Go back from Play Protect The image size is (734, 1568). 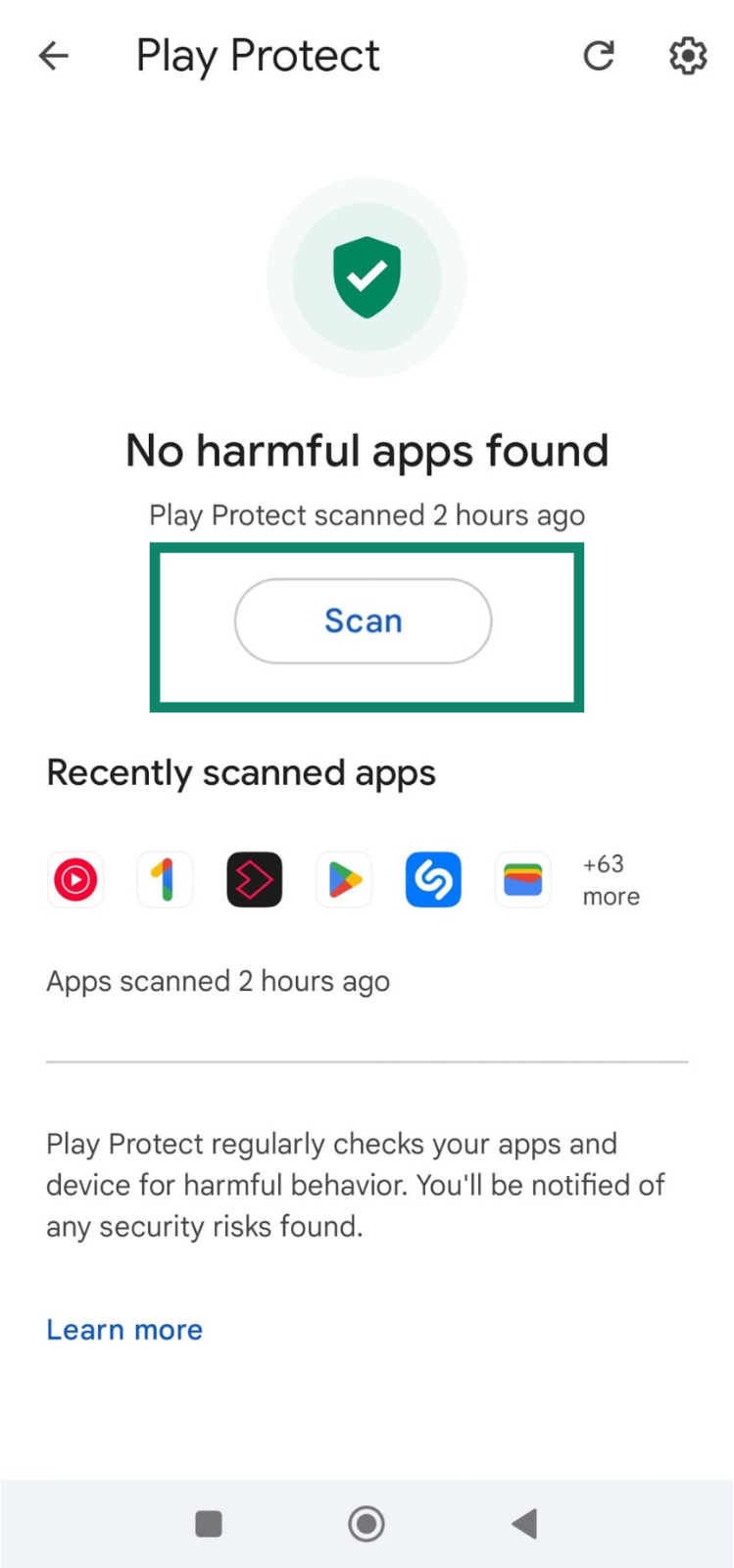(x=54, y=56)
